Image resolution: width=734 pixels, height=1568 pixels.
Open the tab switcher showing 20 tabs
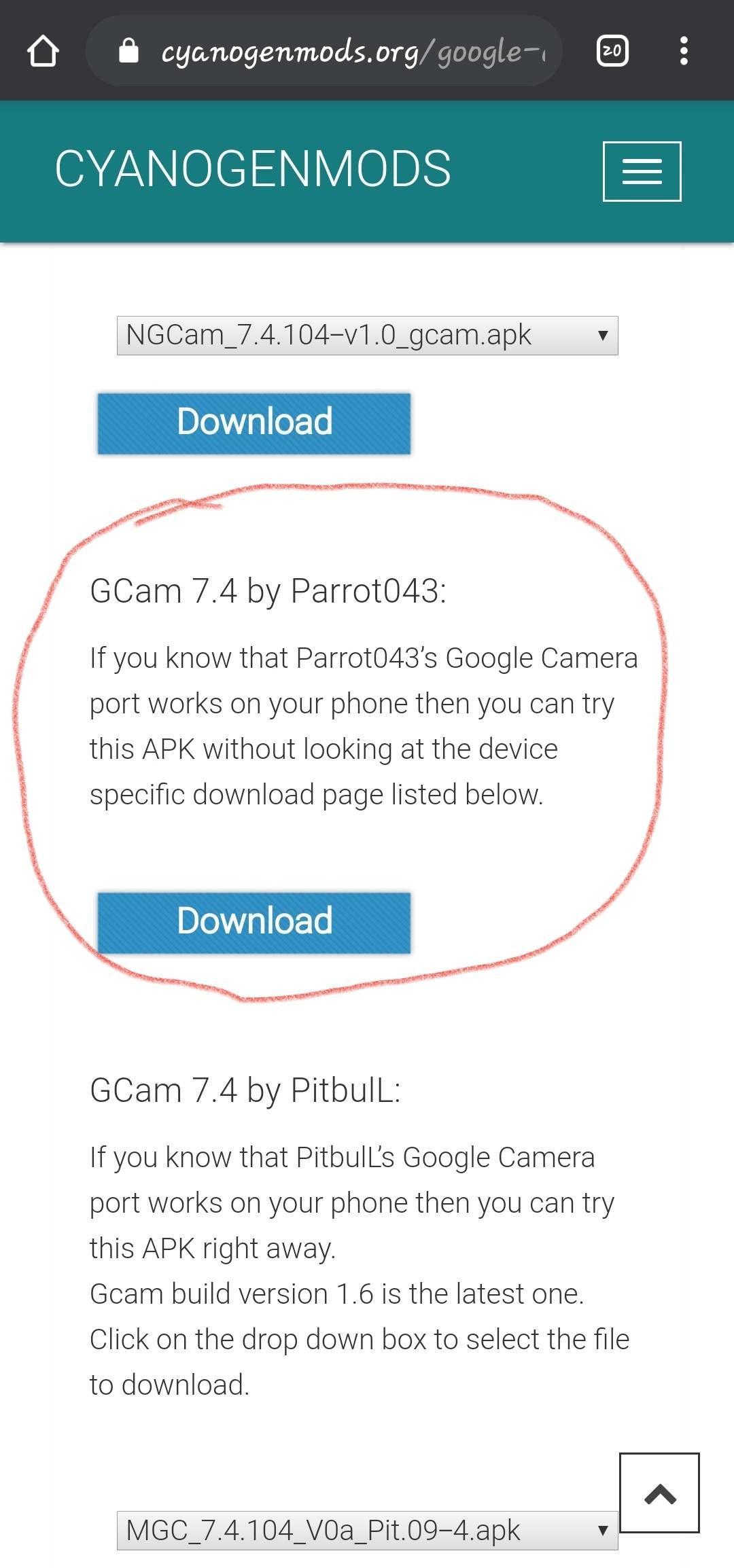(612, 51)
